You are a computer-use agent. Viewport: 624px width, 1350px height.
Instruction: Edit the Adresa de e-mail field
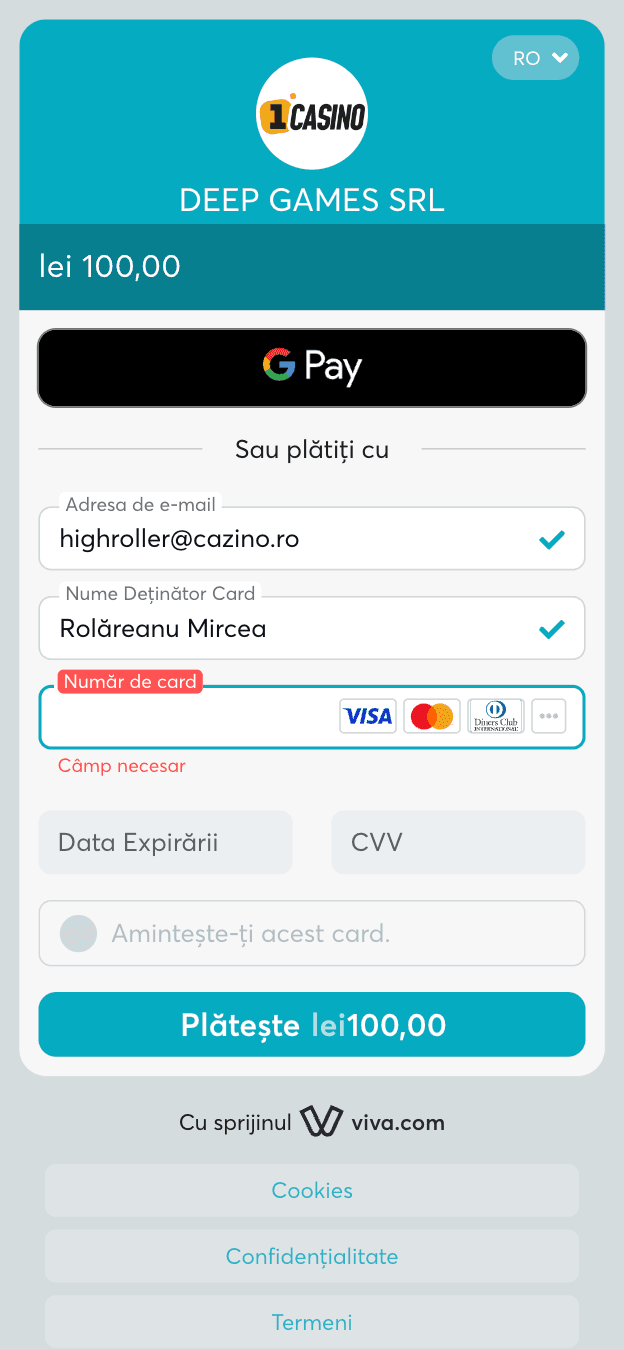(290, 539)
